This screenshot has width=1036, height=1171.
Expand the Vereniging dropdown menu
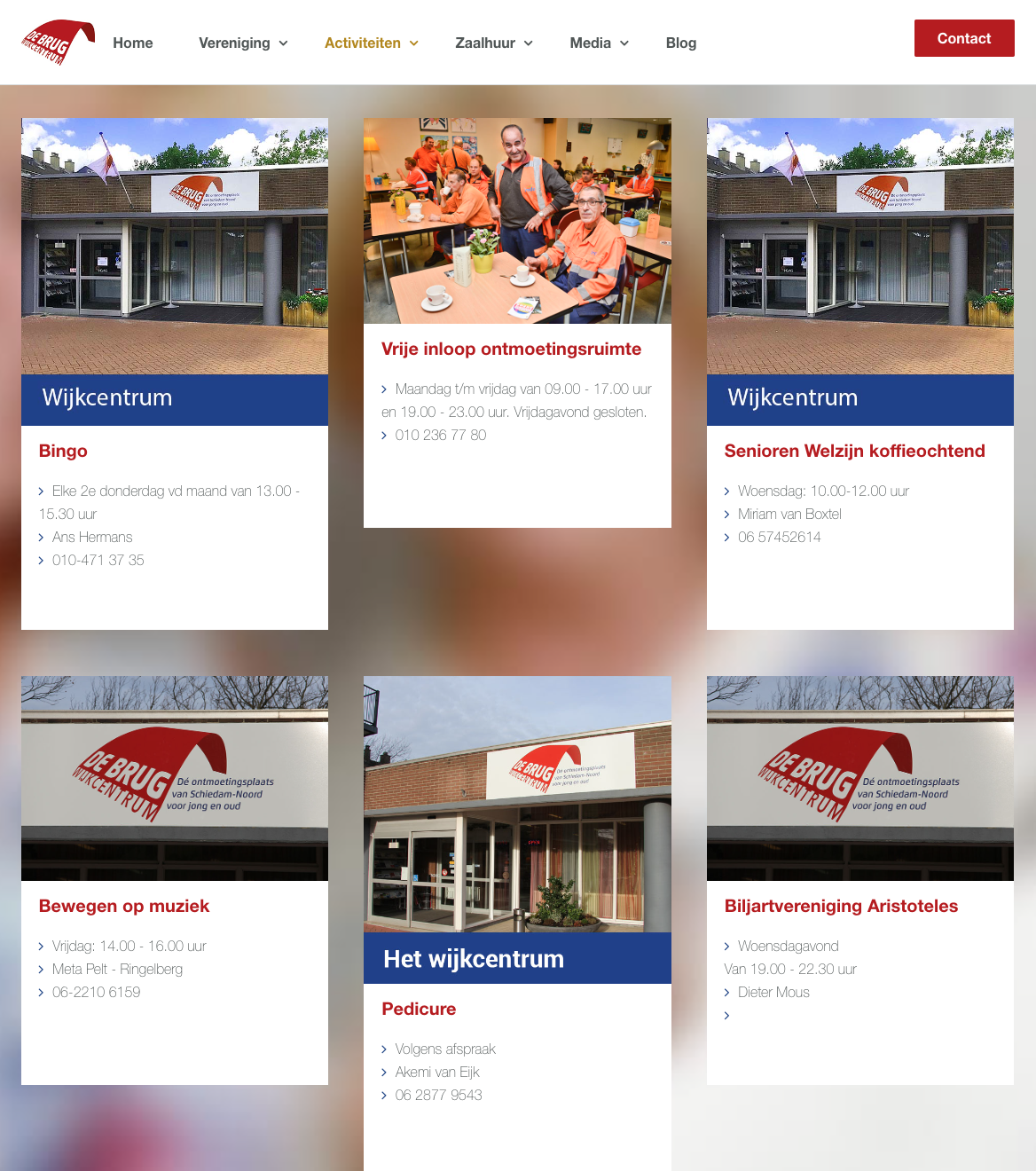(243, 43)
